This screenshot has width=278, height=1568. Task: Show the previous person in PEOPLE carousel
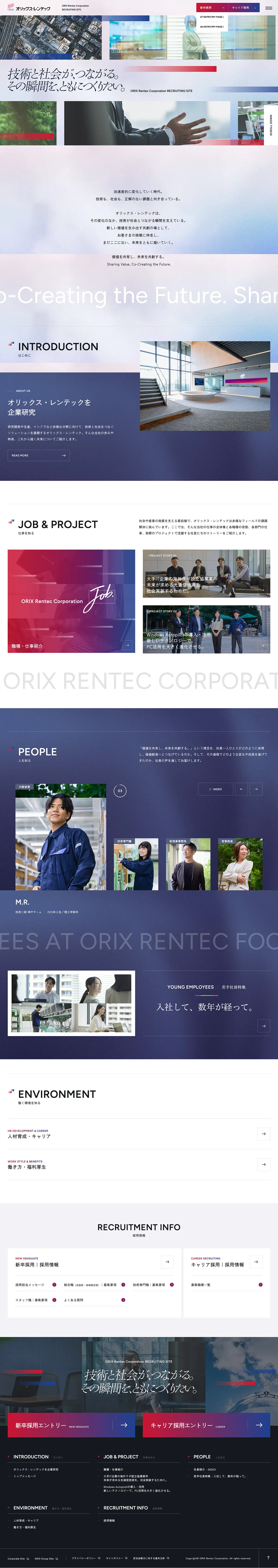[x=241, y=789]
